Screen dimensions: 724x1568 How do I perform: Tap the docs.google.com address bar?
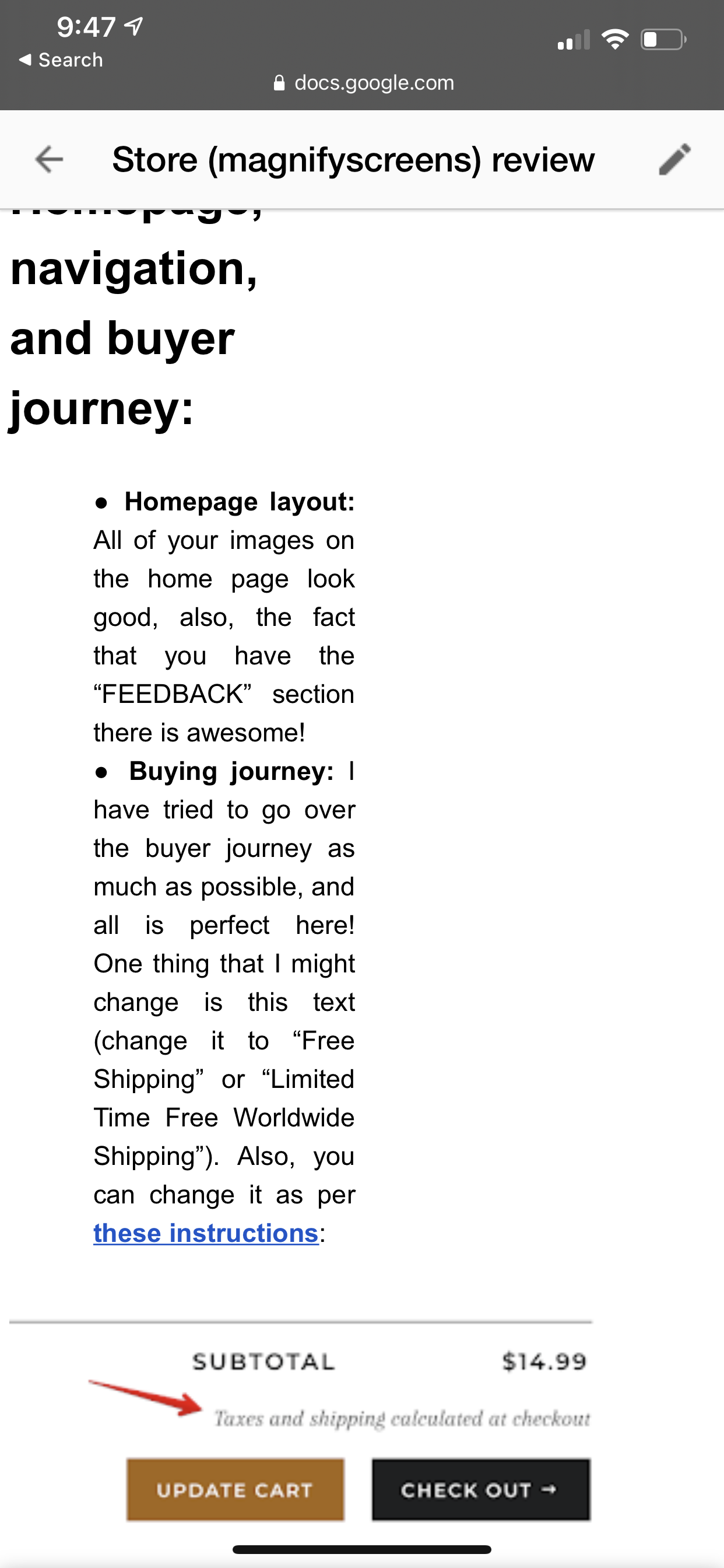point(363,83)
